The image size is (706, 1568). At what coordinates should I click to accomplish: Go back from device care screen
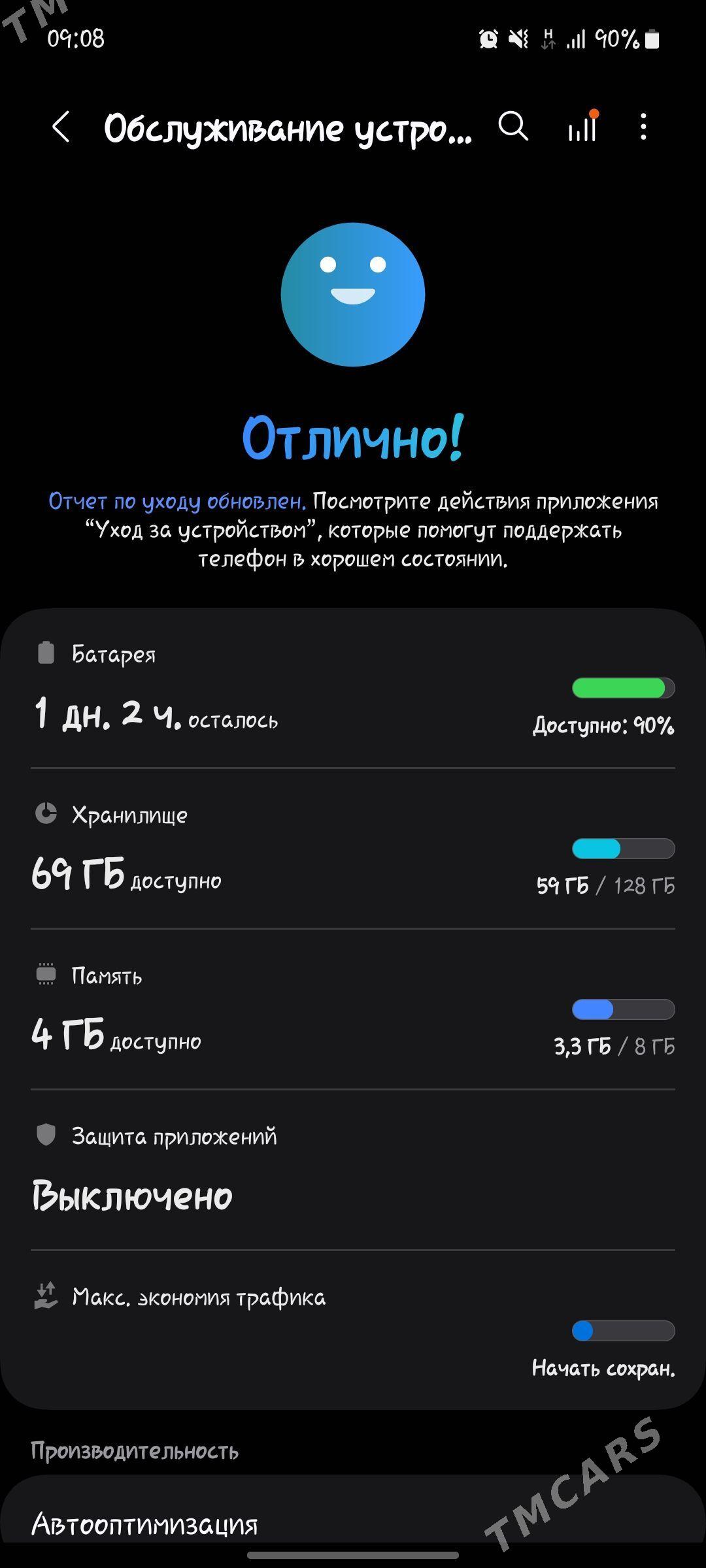[x=61, y=127]
